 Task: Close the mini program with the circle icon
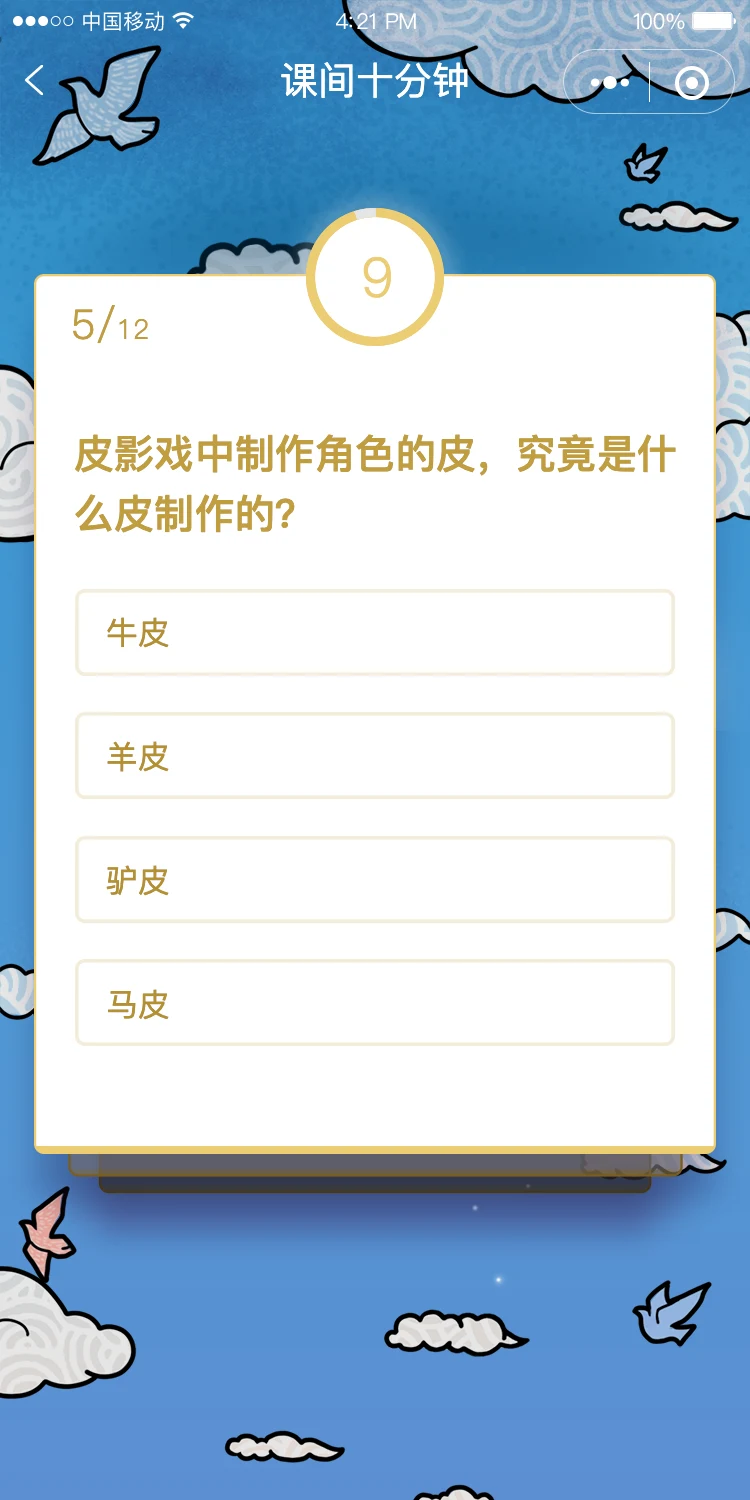point(692,82)
